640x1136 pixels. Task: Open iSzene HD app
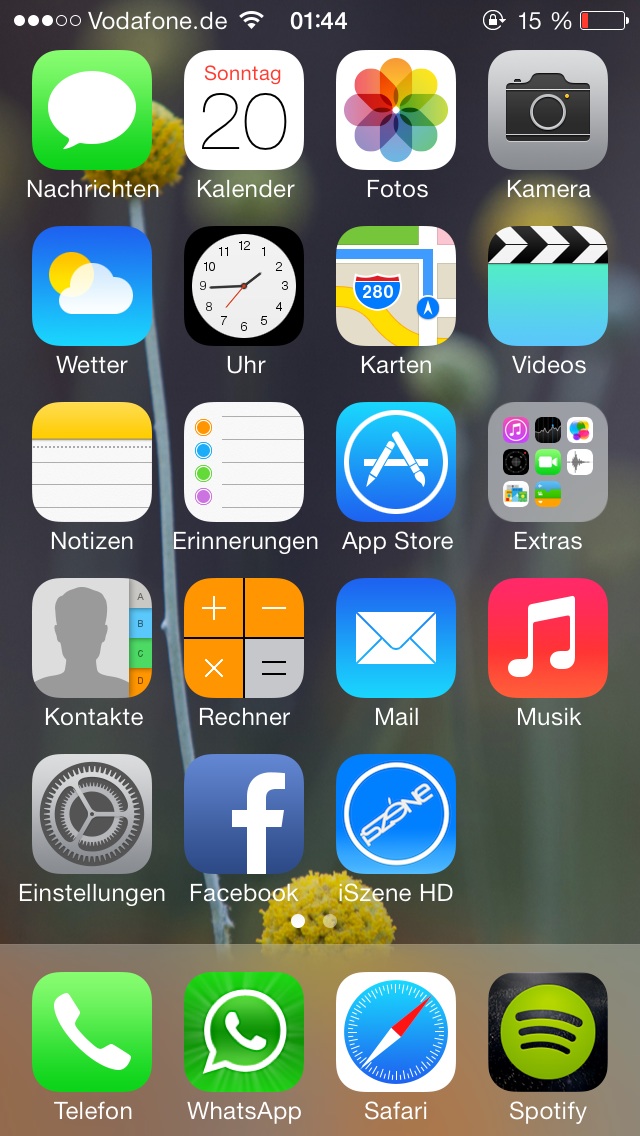coord(396,814)
